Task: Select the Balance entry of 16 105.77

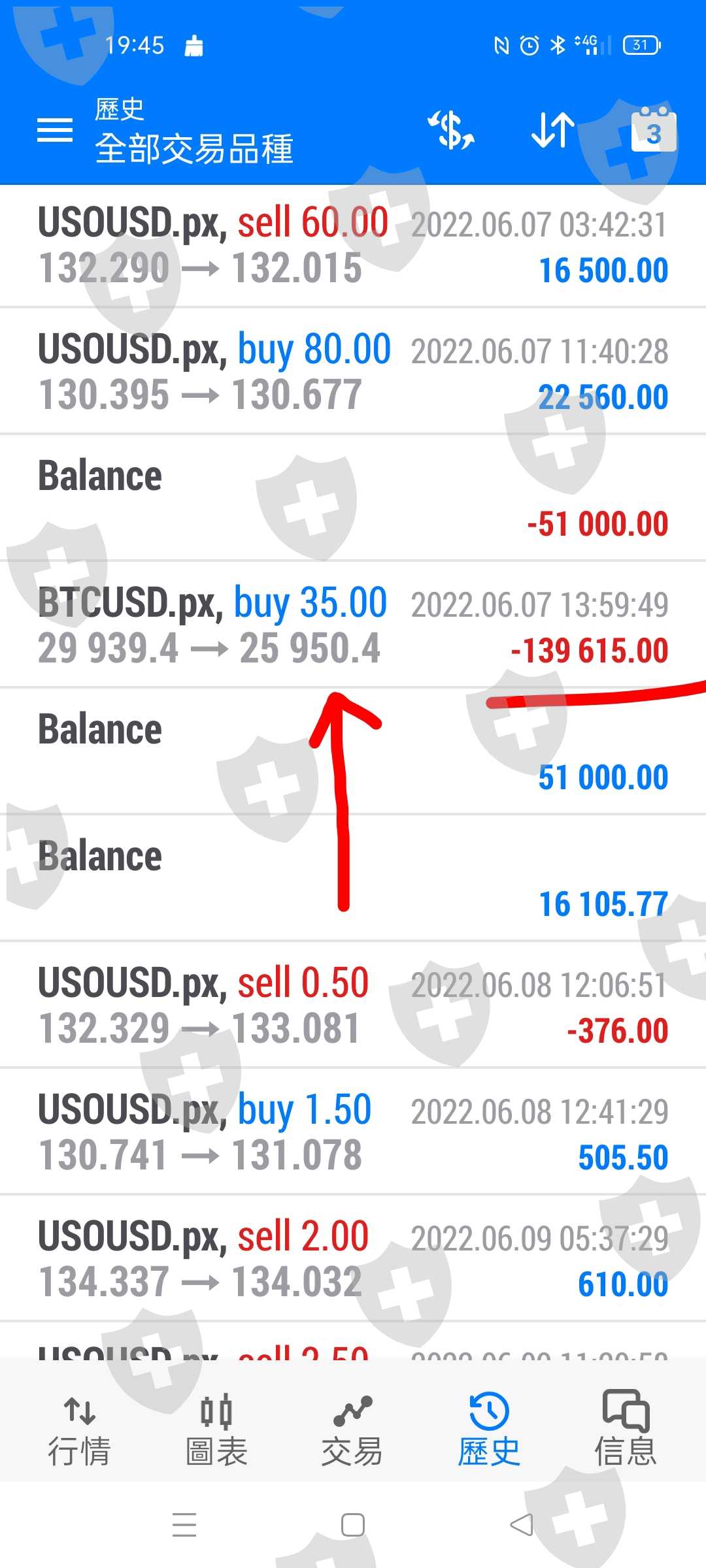Action: click(x=353, y=879)
